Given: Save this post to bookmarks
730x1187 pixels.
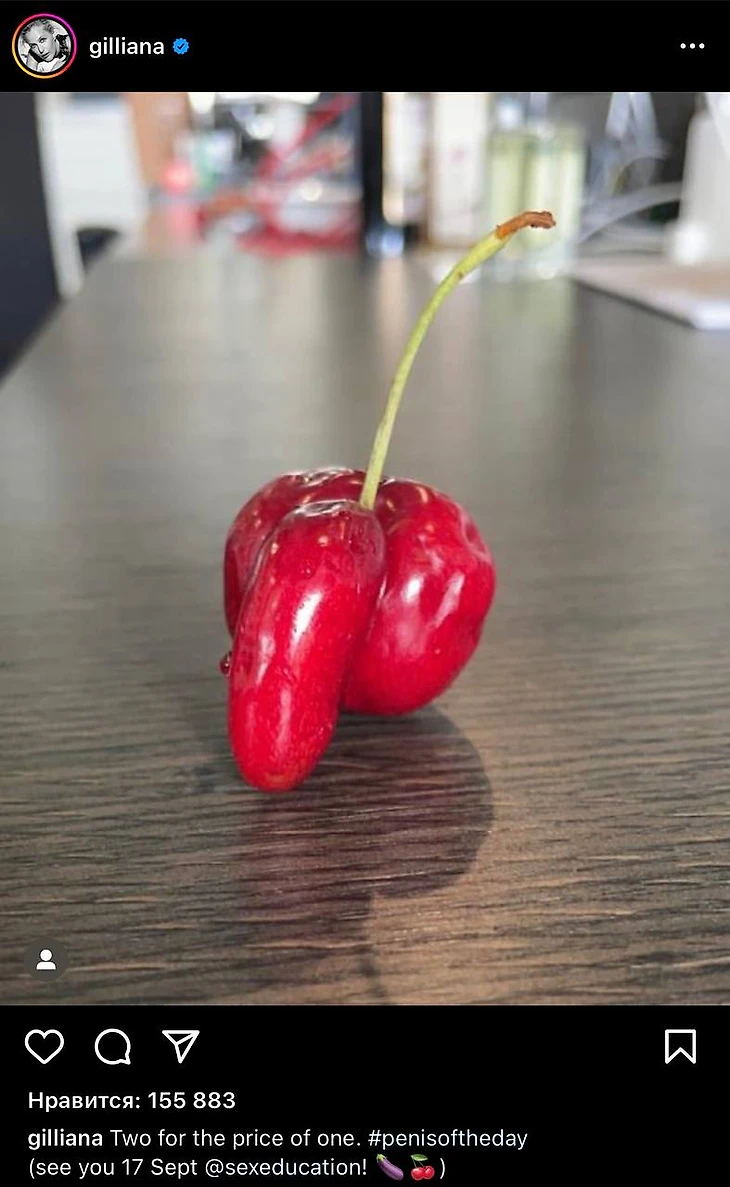Looking at the screenshot, I should pos(680,1046).
